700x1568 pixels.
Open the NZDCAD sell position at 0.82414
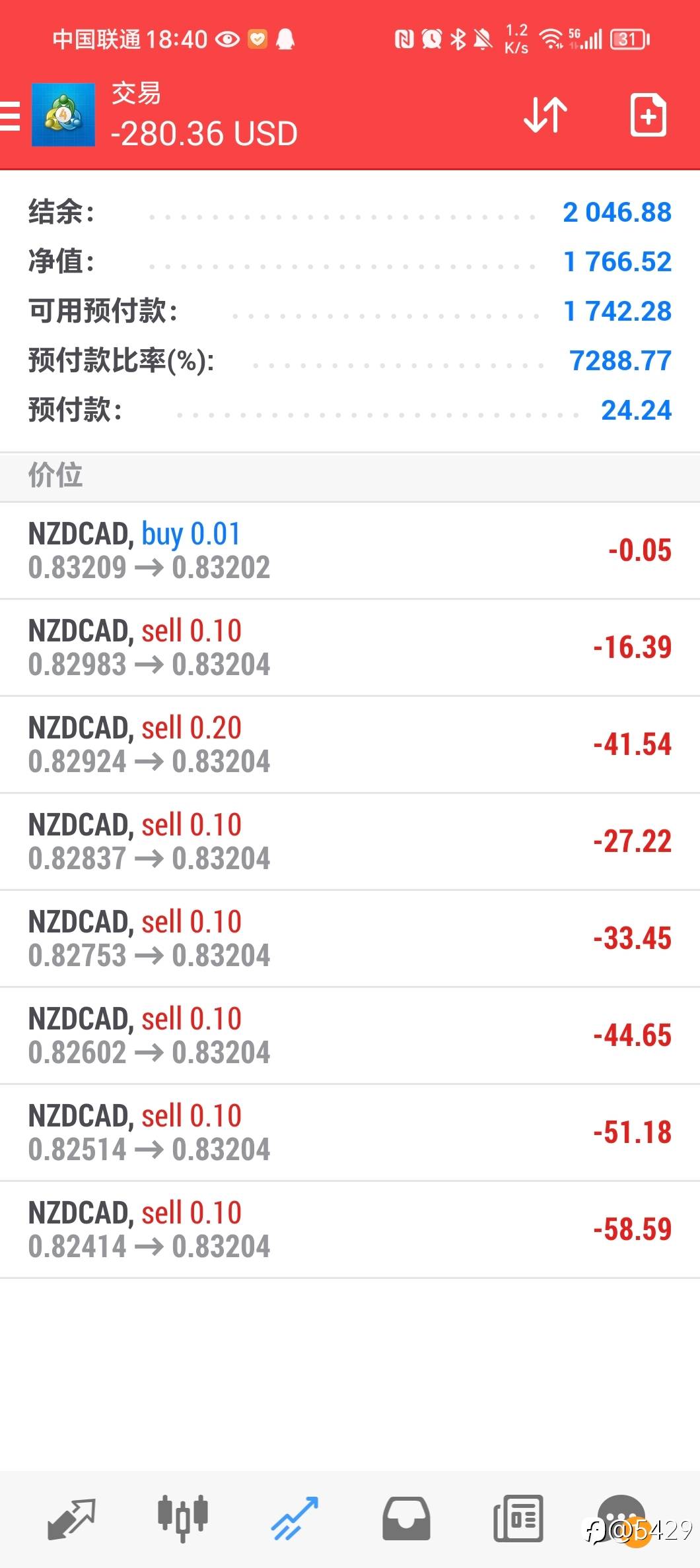point(350,1229)
